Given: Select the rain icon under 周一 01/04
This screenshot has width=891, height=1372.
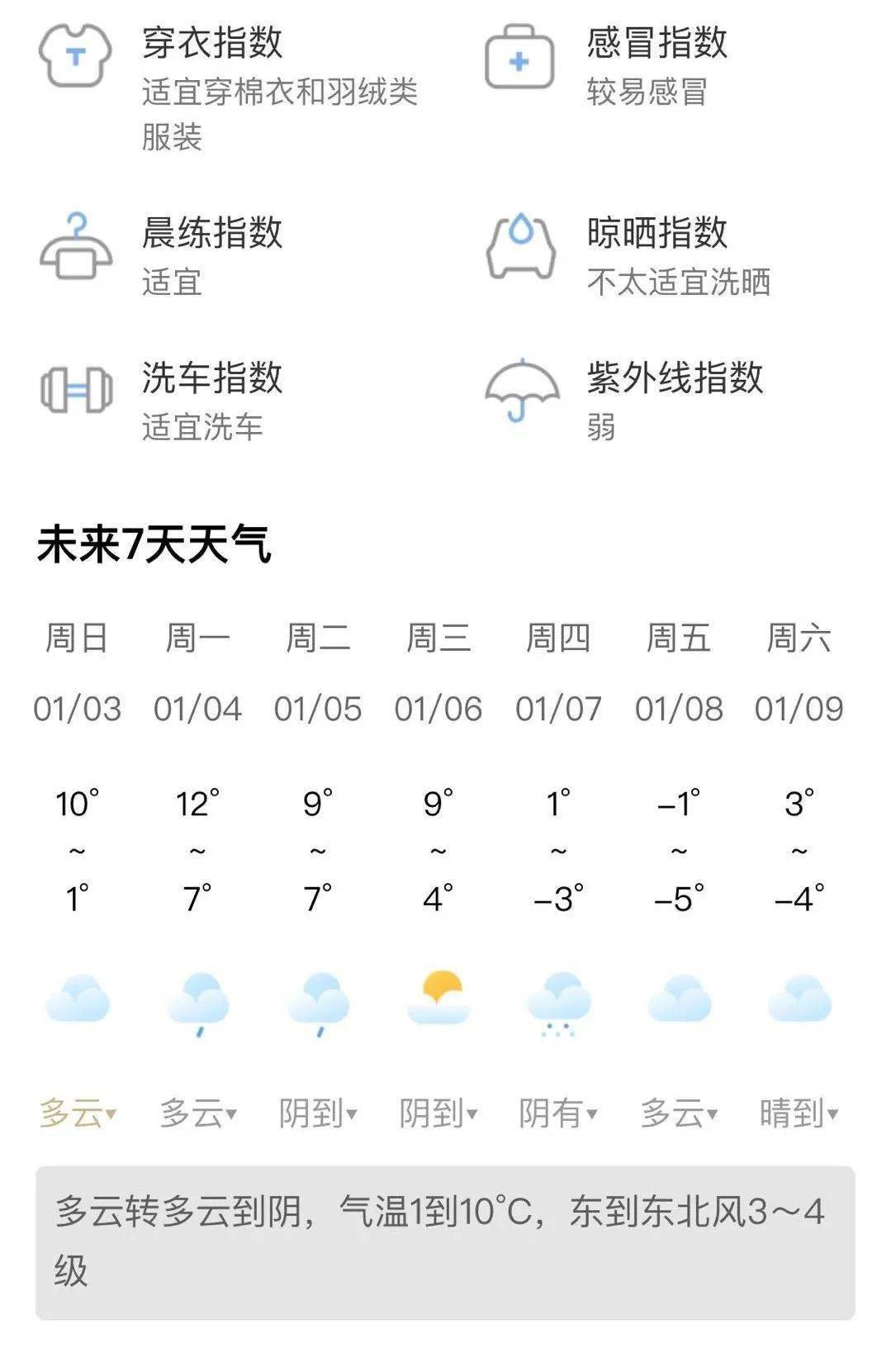Looking at the screenshot, I should 199,999.
